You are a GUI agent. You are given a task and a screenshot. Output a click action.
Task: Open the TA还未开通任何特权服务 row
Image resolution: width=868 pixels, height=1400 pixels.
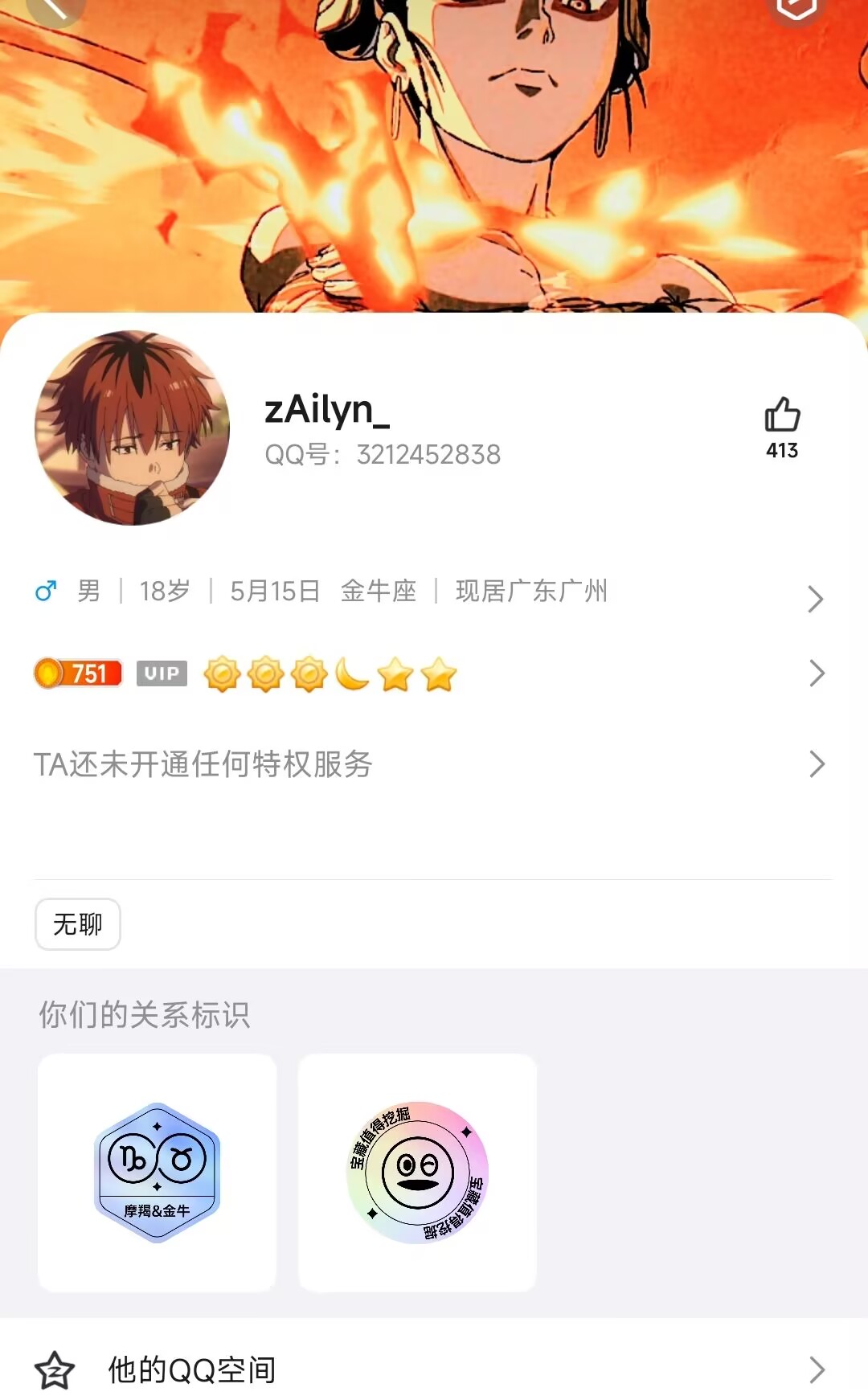434,764
